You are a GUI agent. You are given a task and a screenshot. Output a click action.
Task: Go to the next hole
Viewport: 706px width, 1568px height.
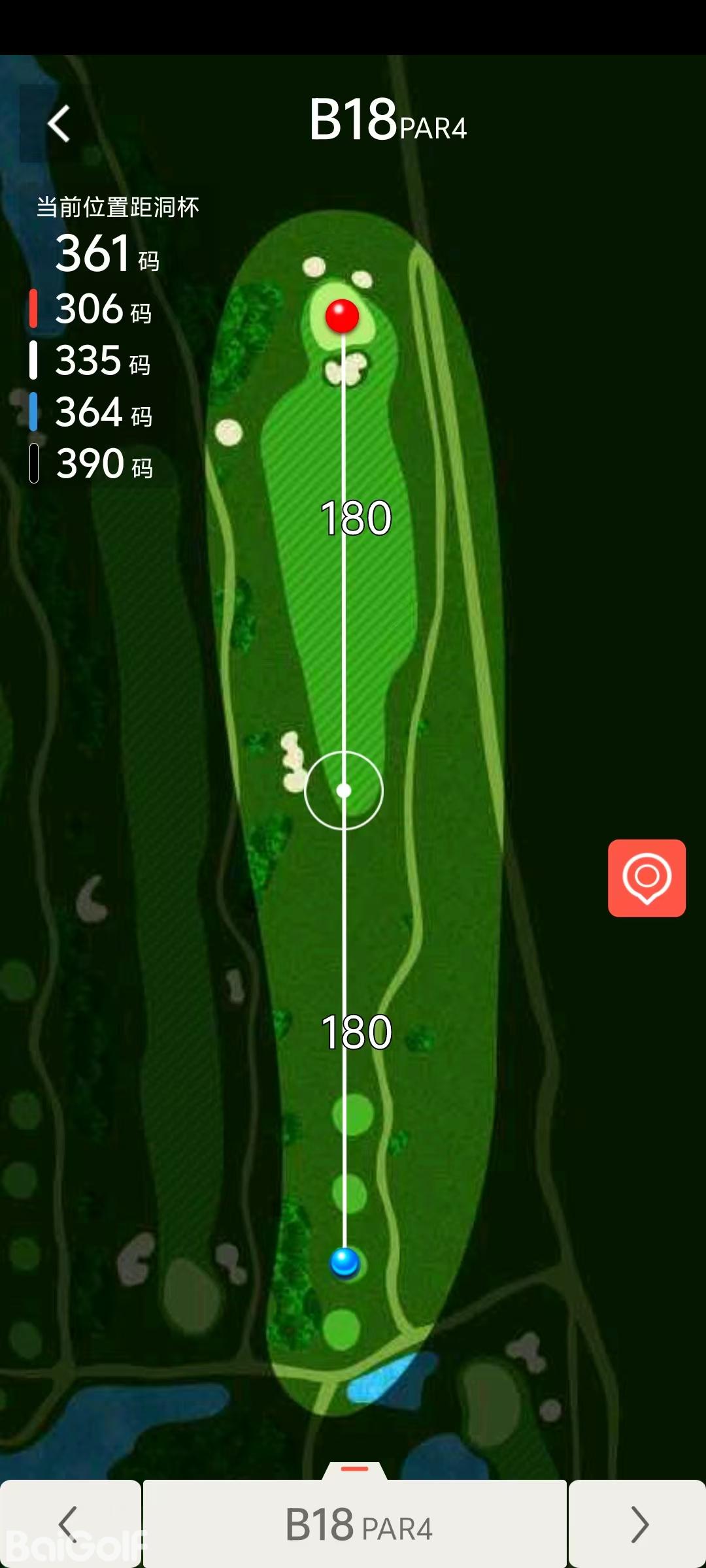[638, 1524]
